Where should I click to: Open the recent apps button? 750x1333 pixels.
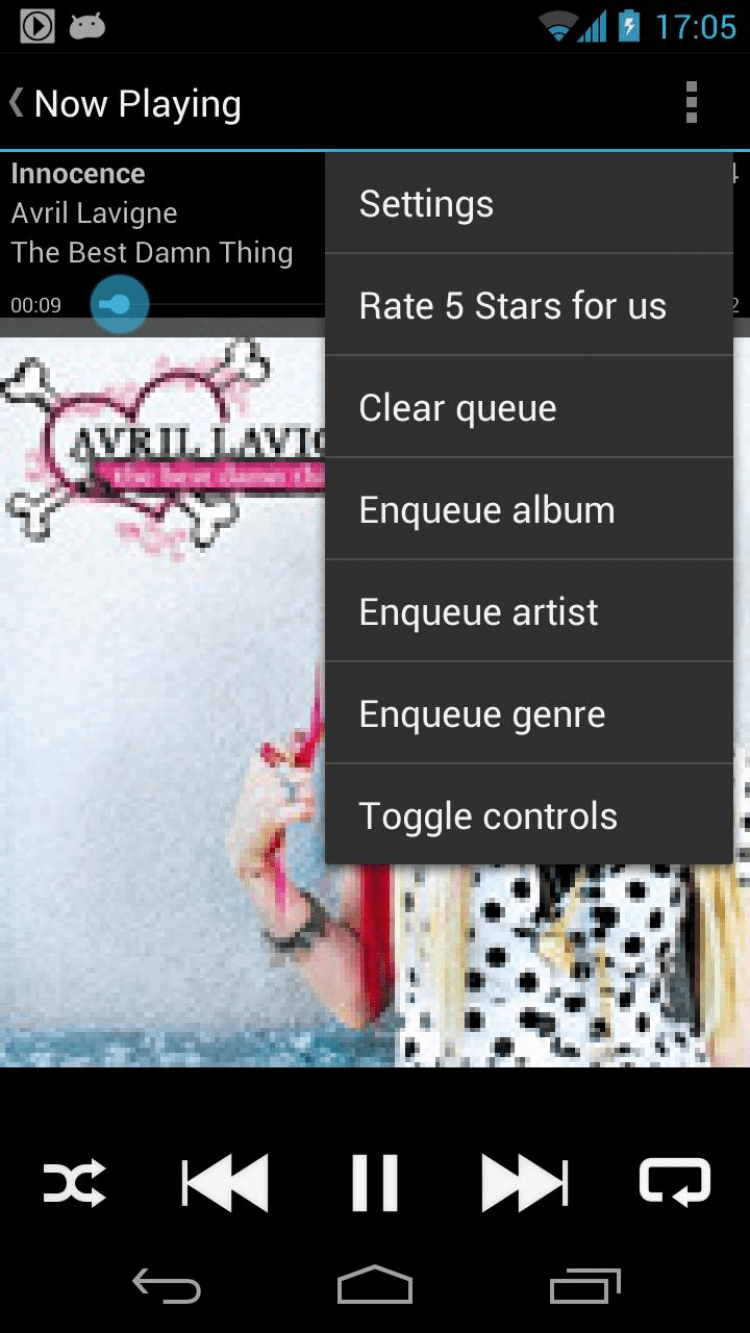point(585,1287)
